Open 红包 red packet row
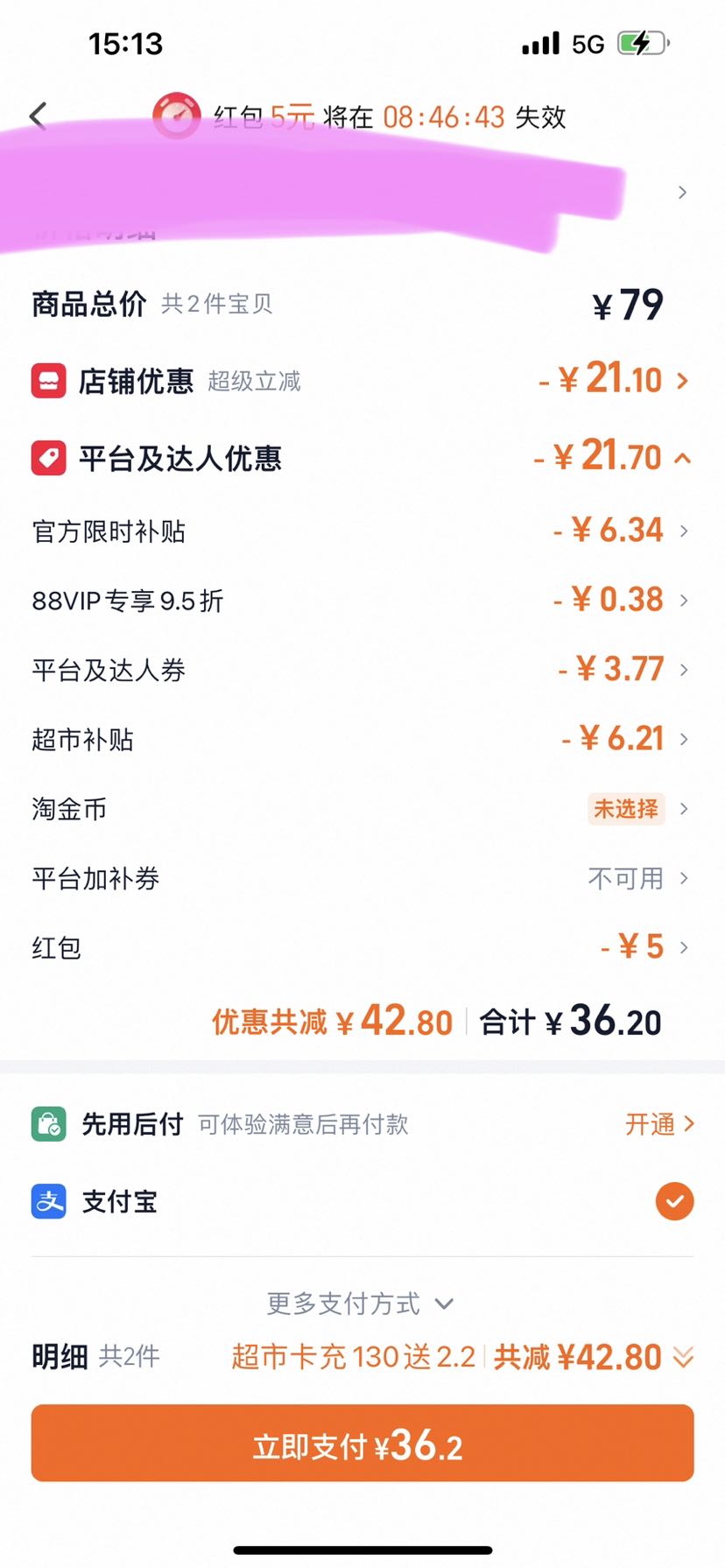The image size is (725, 1568). click(362, 947)
